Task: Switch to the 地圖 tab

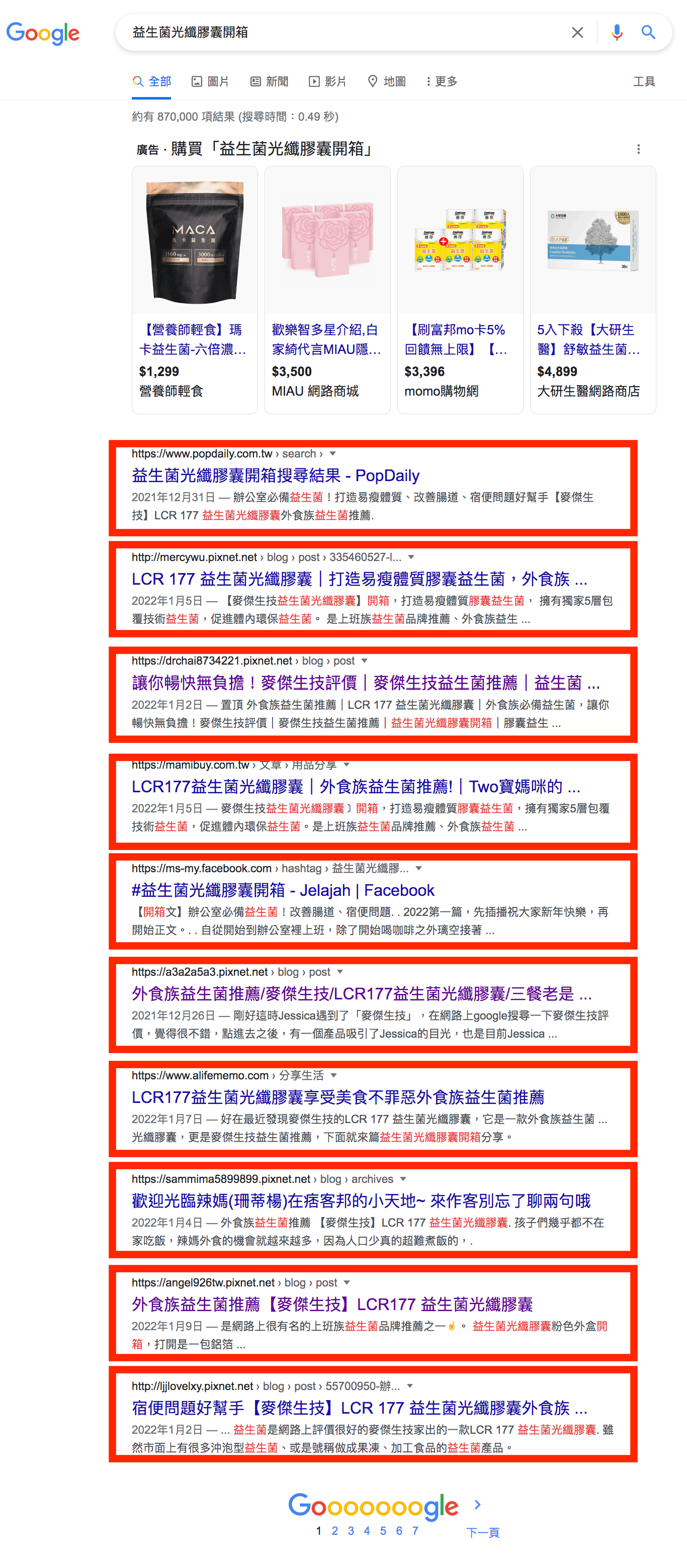Action: [387, 81]
